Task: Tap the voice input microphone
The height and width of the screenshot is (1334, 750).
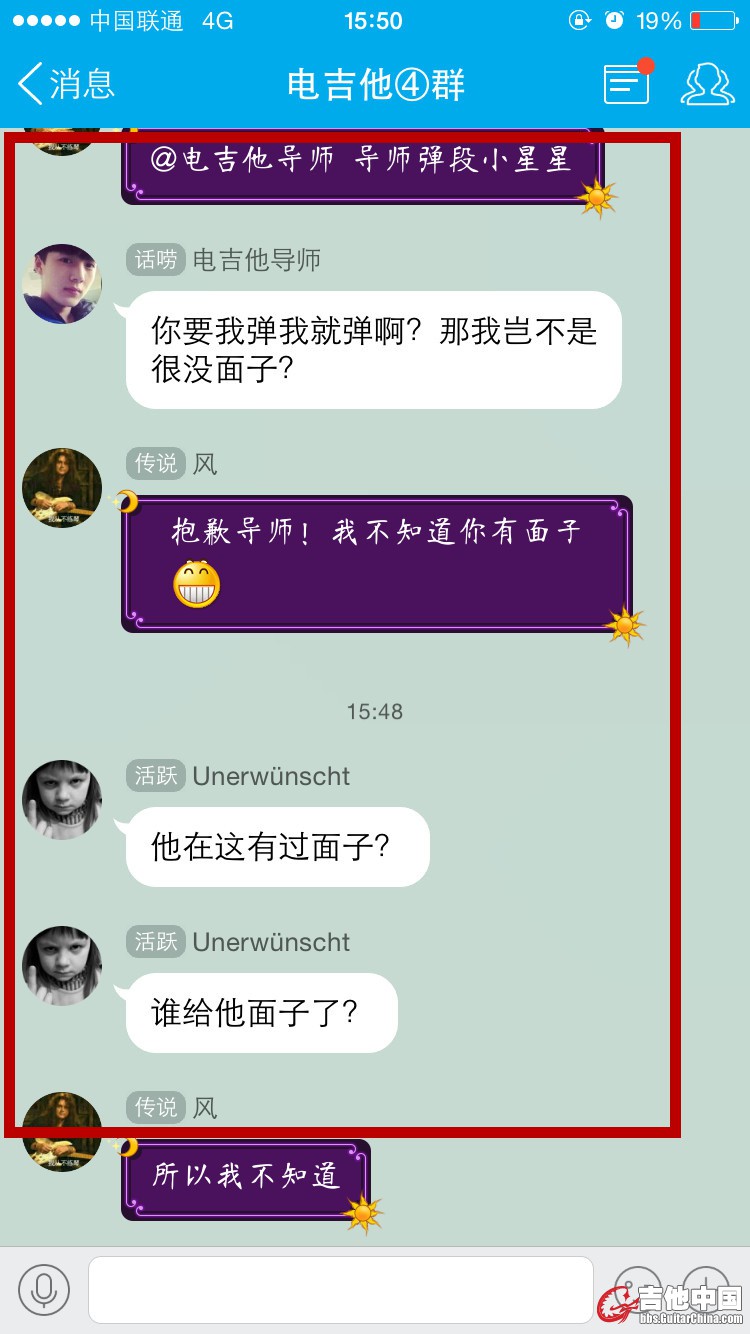Action: coord(44,1290)
